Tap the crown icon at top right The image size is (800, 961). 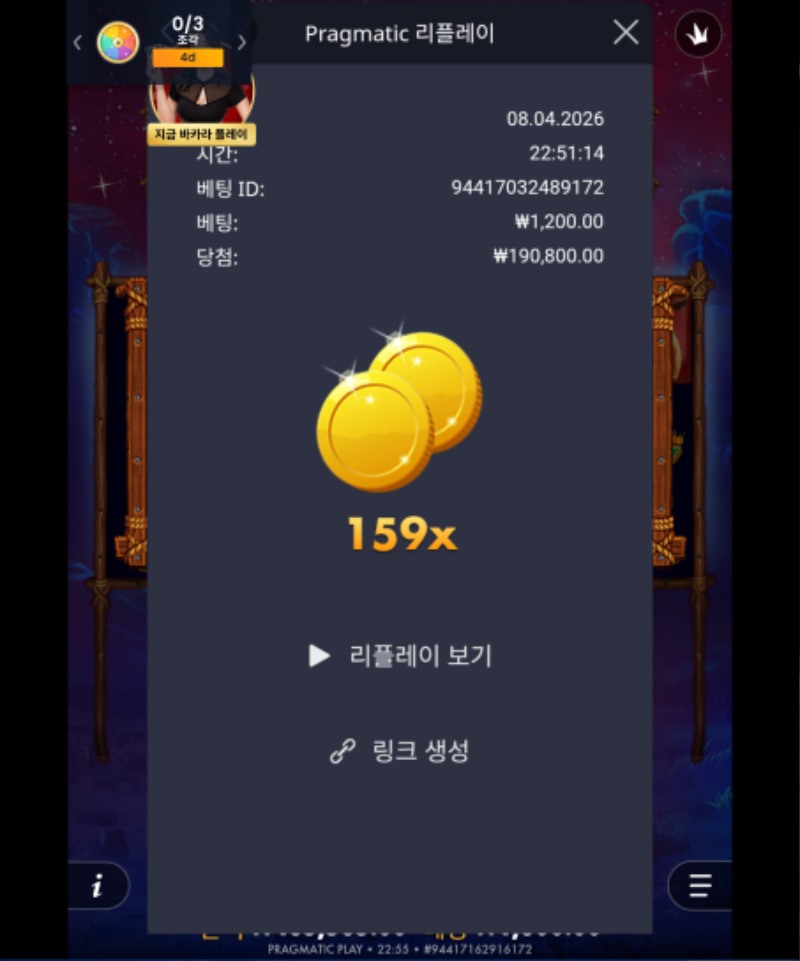(699, 37)
